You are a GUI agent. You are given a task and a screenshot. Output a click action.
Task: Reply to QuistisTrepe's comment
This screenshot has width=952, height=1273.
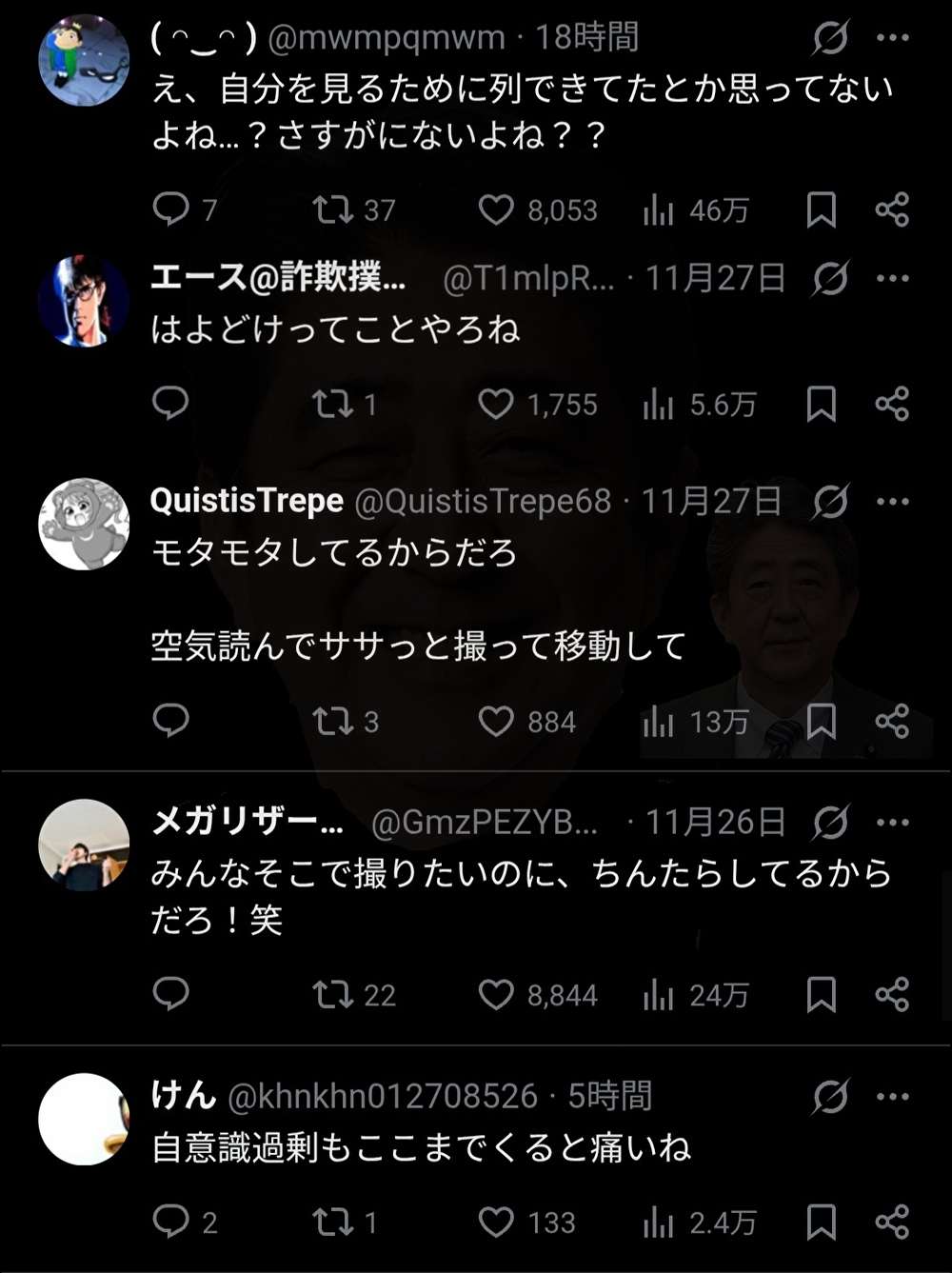point(171,722)
